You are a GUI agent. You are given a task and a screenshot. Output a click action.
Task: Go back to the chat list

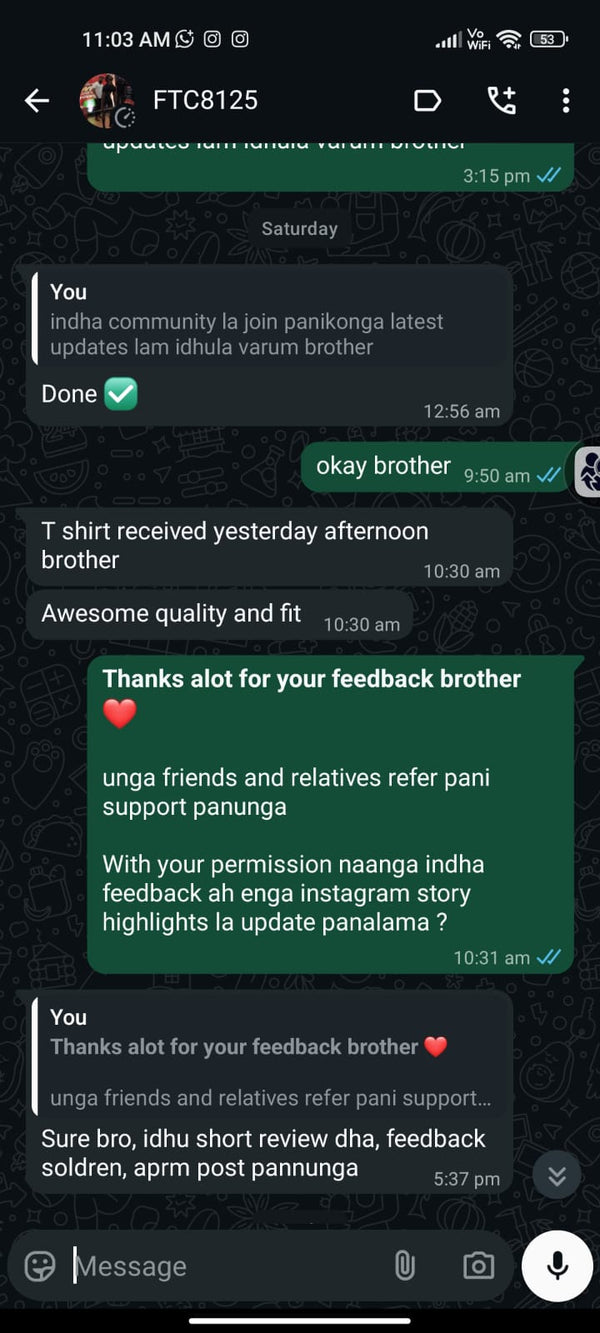[37, 100]
